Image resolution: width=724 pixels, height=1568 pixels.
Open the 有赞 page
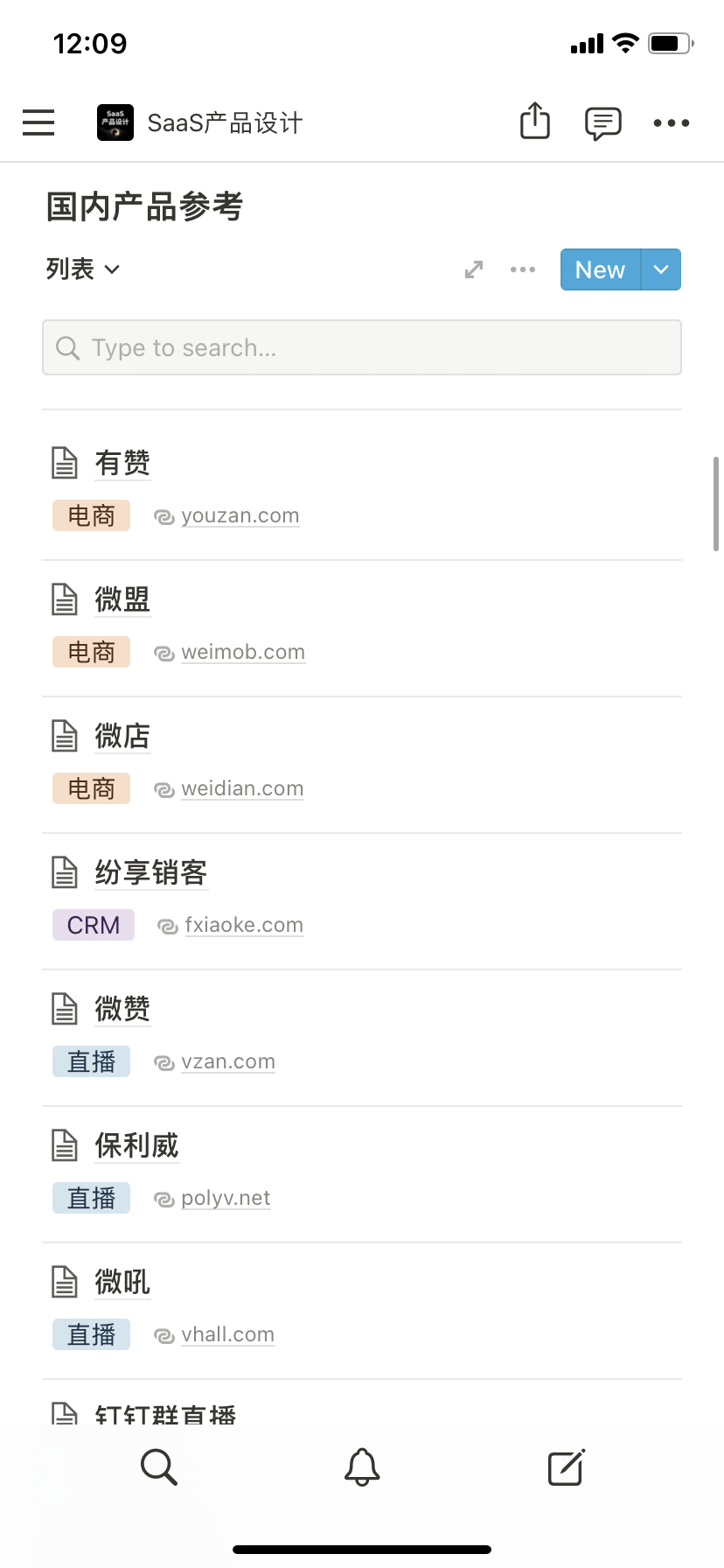(122, 463)
